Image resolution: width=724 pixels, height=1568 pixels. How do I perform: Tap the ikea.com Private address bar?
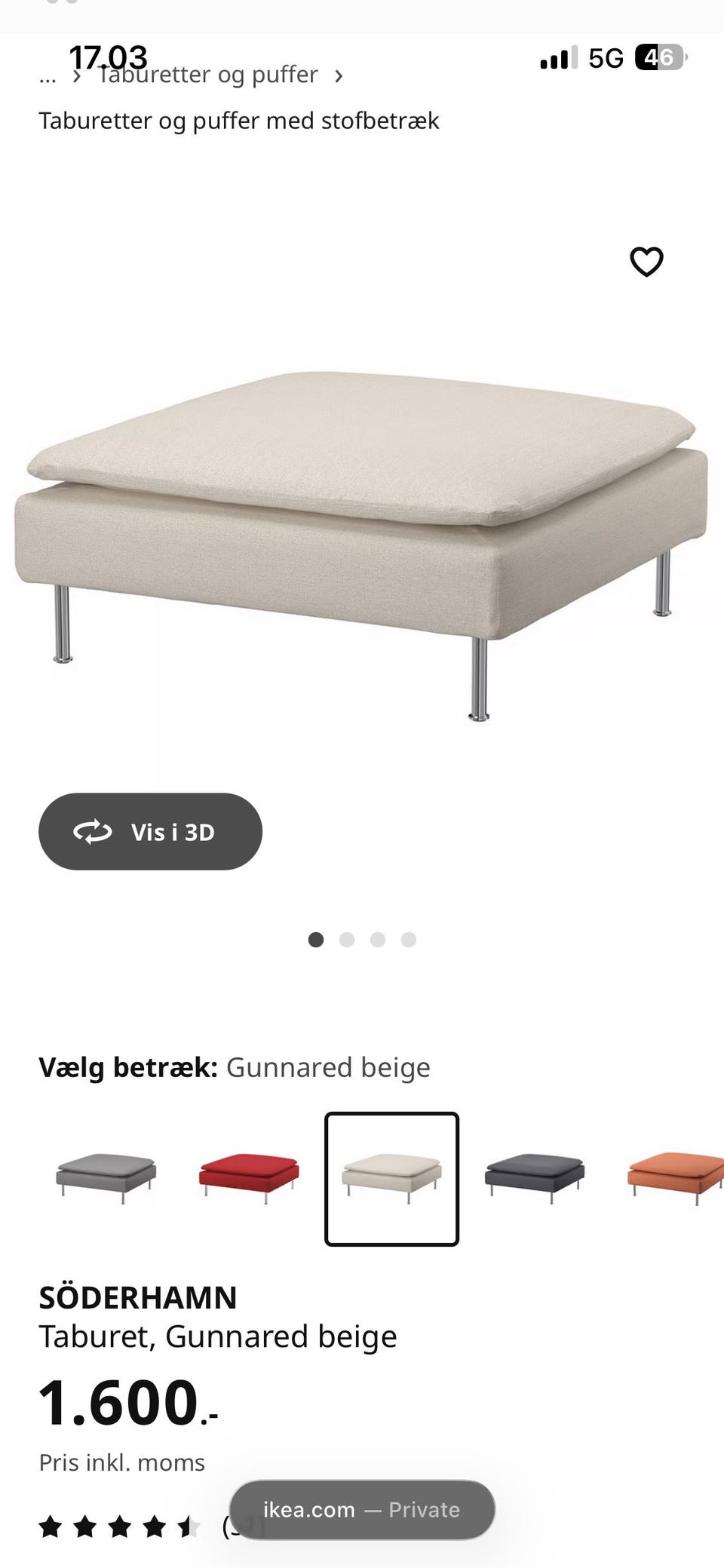[x=360, y=1509]
